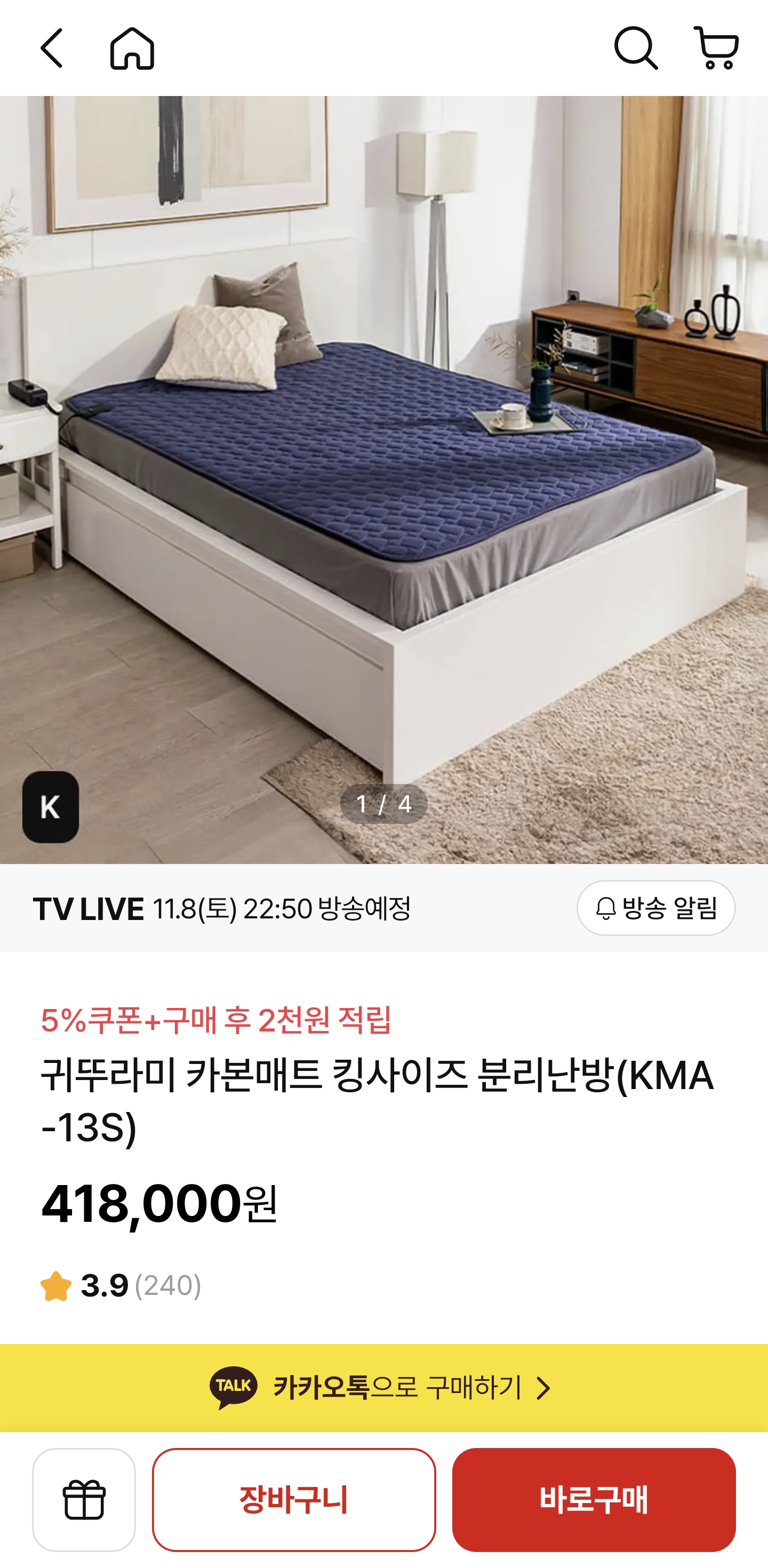Go back to the previous page

[52, 48]
